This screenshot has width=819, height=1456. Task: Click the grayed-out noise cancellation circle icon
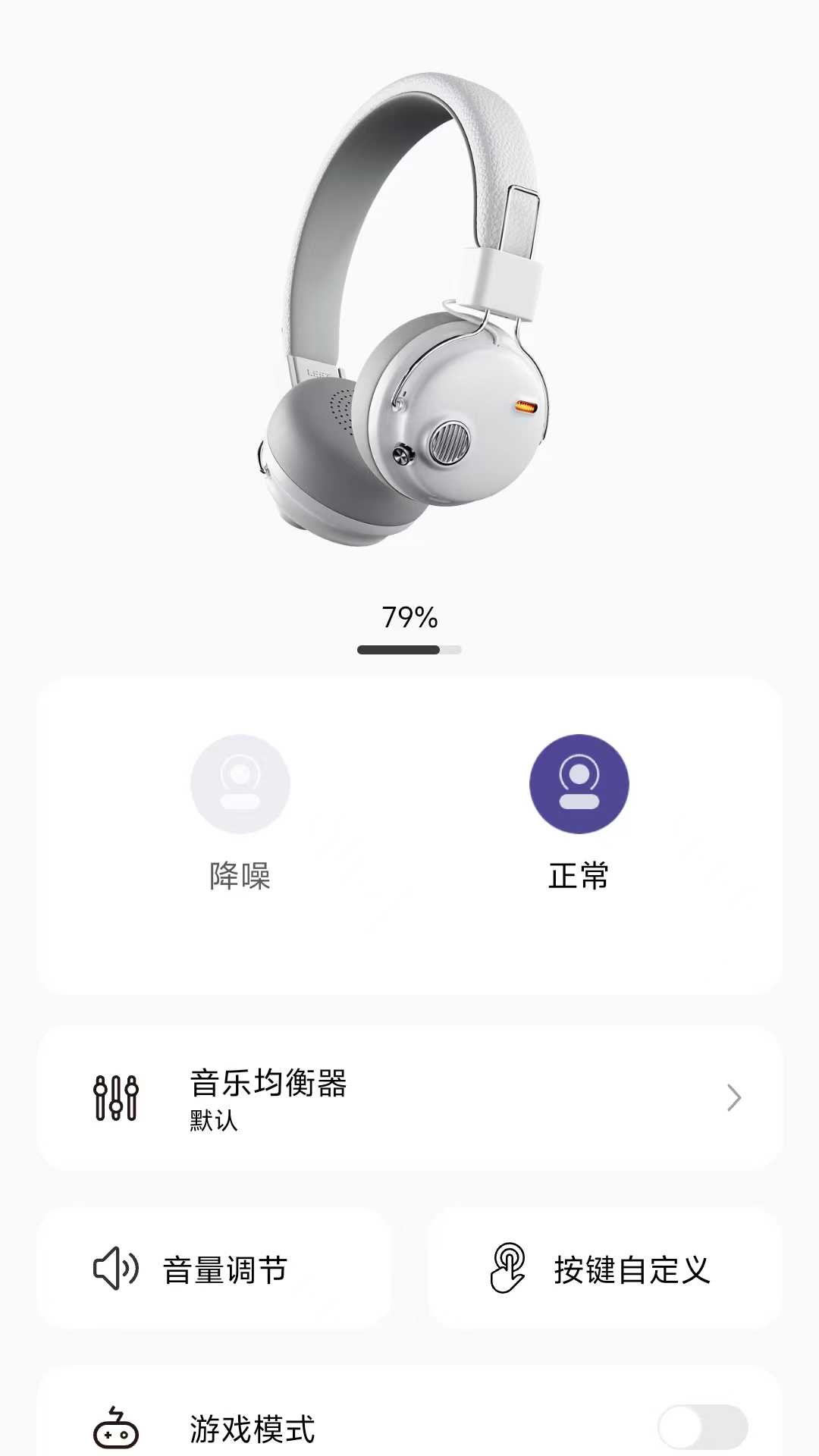click(x=240, y=785)
